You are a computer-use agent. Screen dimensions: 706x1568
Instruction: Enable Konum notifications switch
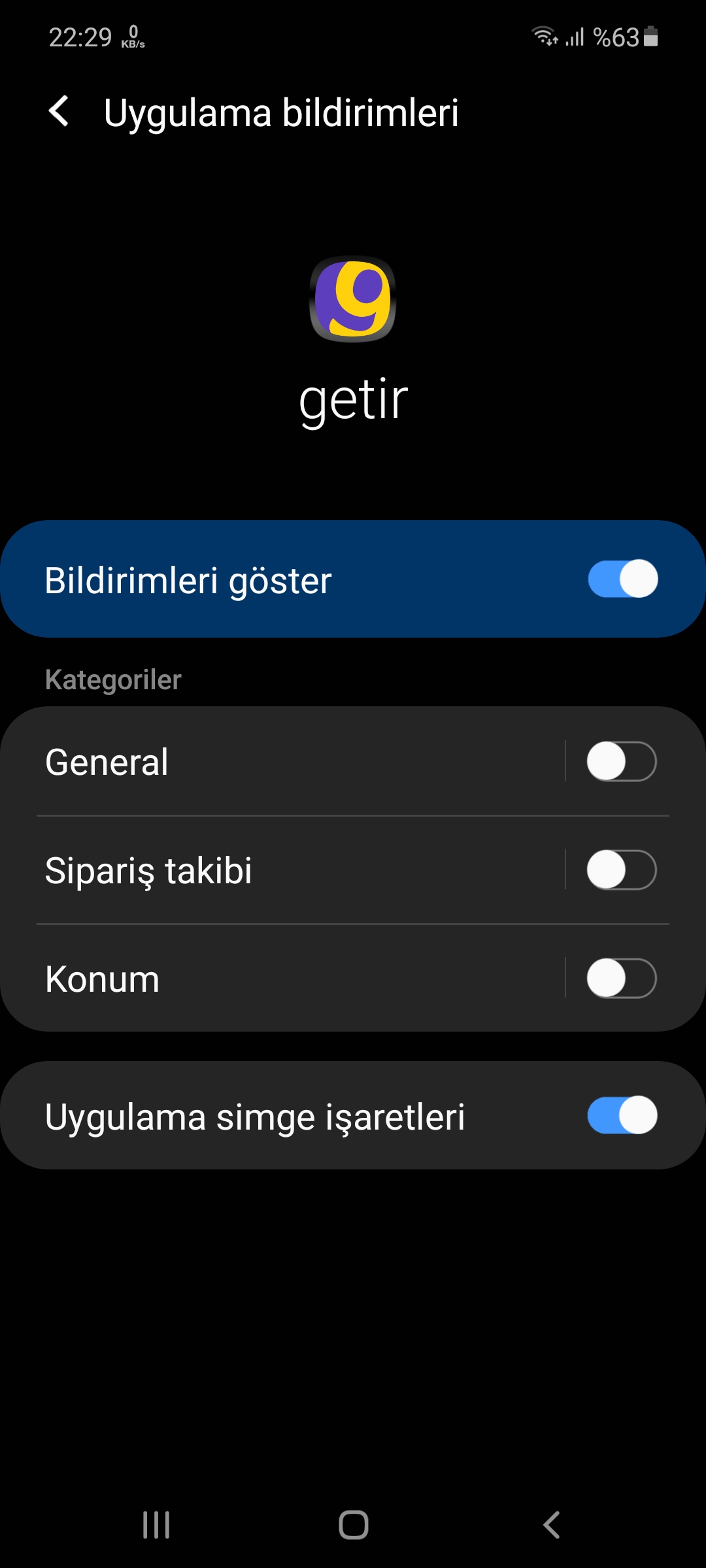pos(621,978)
